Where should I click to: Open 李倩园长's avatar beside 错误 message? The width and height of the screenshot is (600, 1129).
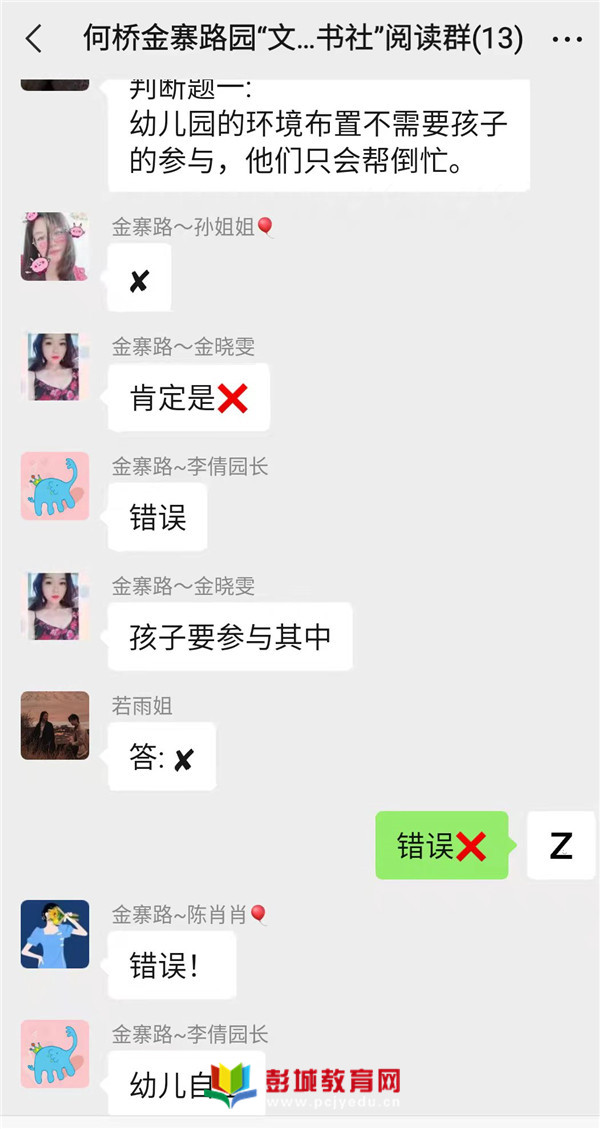tap(55, 486)
